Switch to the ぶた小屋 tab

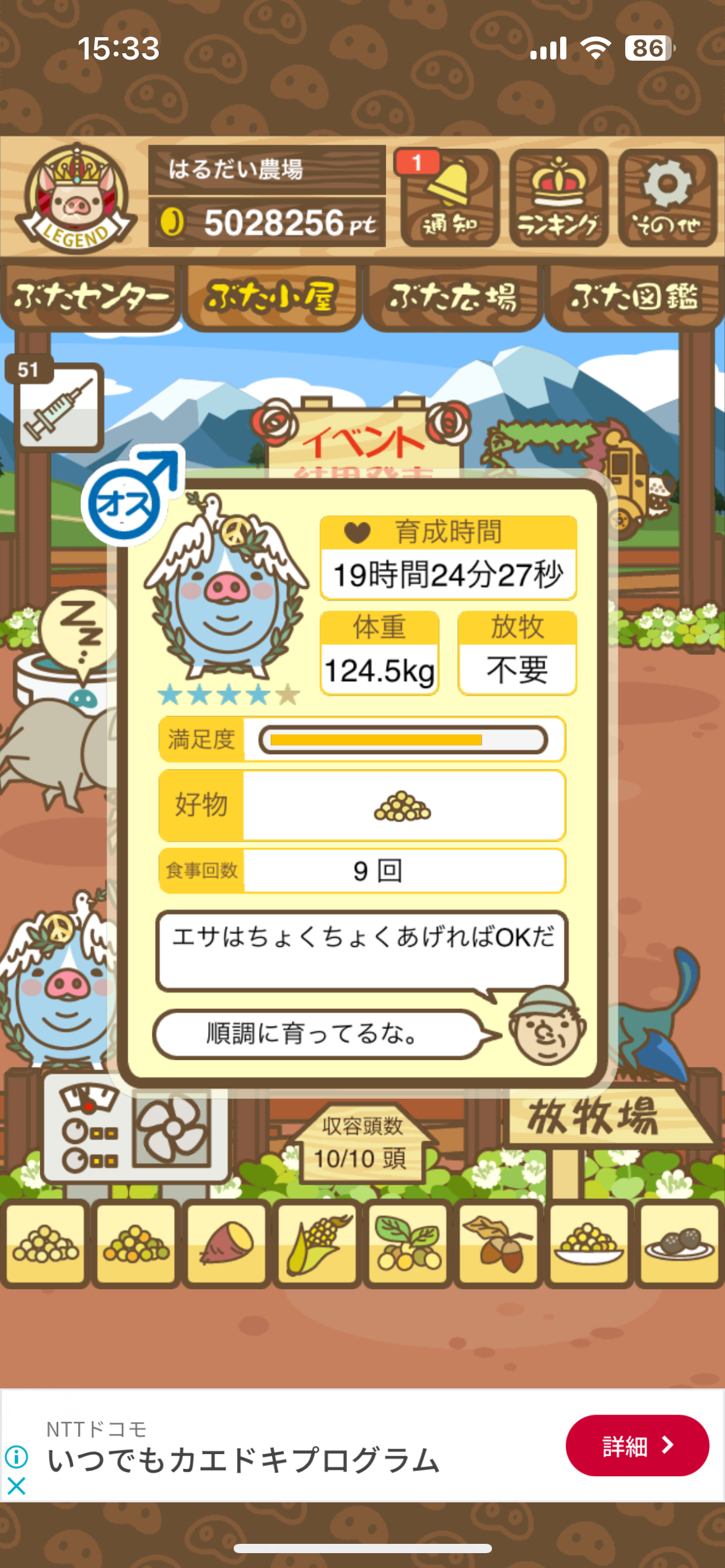pyautogui.click(x=271, y=297)
